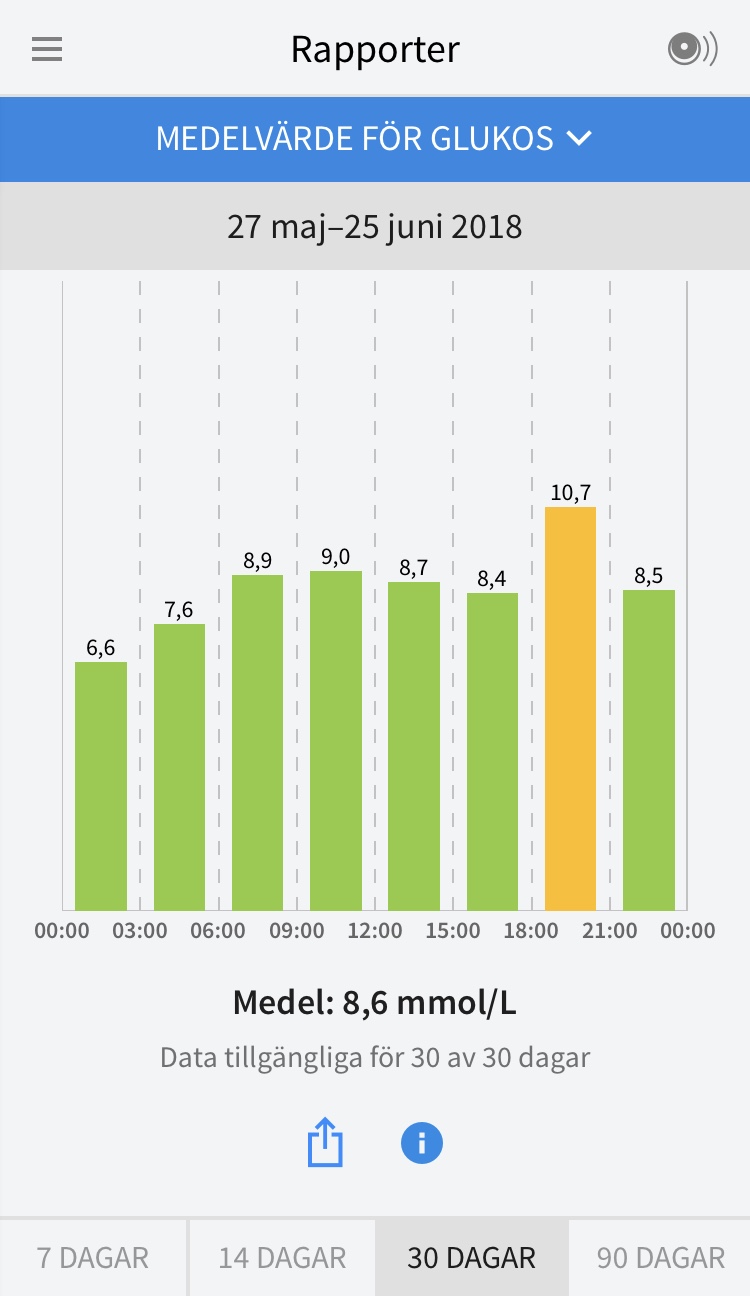750x1296 pixels.
Task: Switch to 14 dagar view
Action: tap(282, 1257)
